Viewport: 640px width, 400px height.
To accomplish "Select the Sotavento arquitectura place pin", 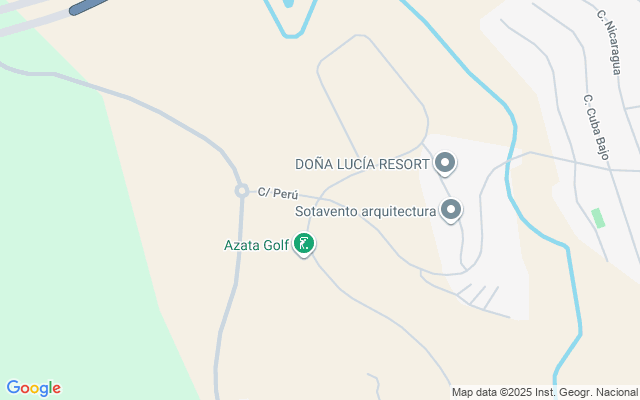I will pos(452,210).
